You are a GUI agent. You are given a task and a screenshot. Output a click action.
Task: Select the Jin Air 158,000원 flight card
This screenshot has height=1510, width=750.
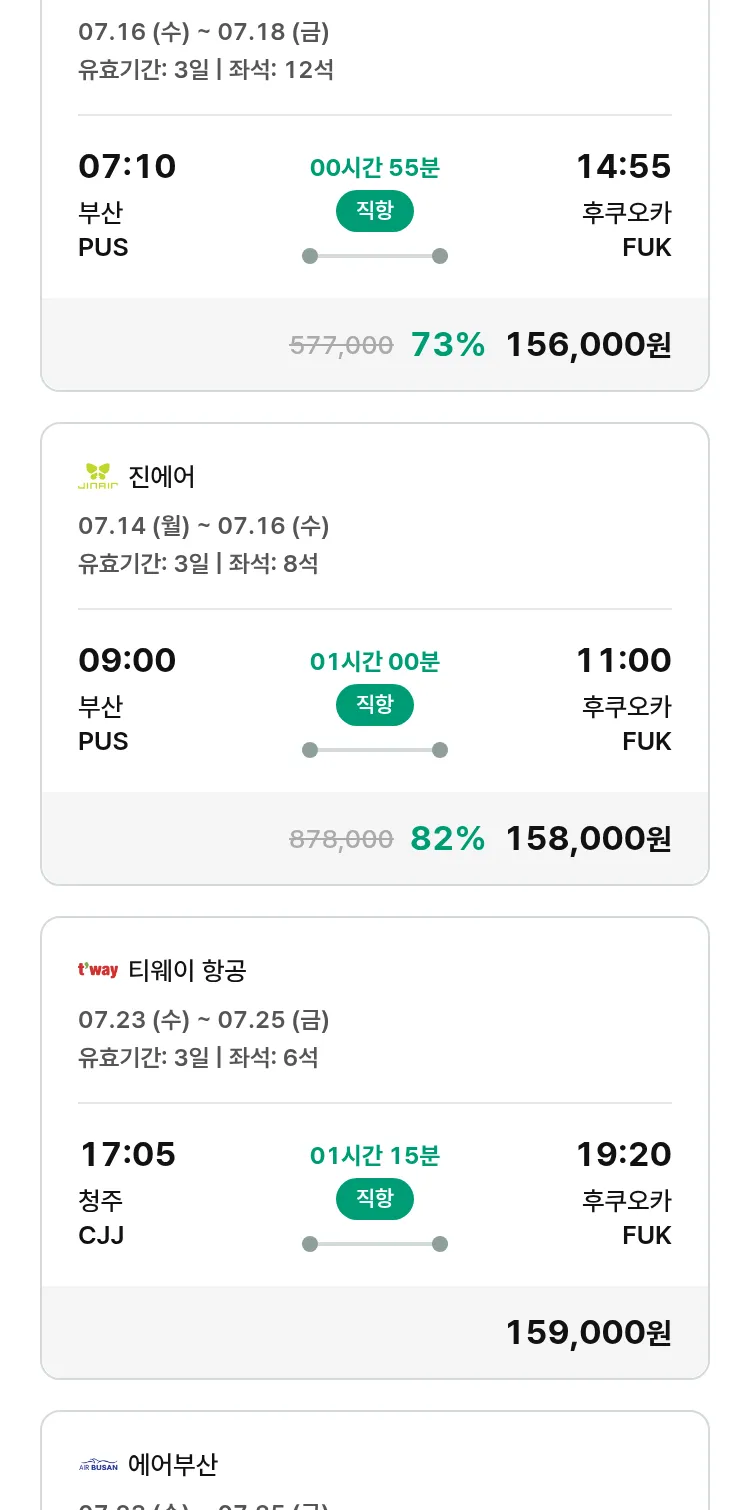(375, 654)
